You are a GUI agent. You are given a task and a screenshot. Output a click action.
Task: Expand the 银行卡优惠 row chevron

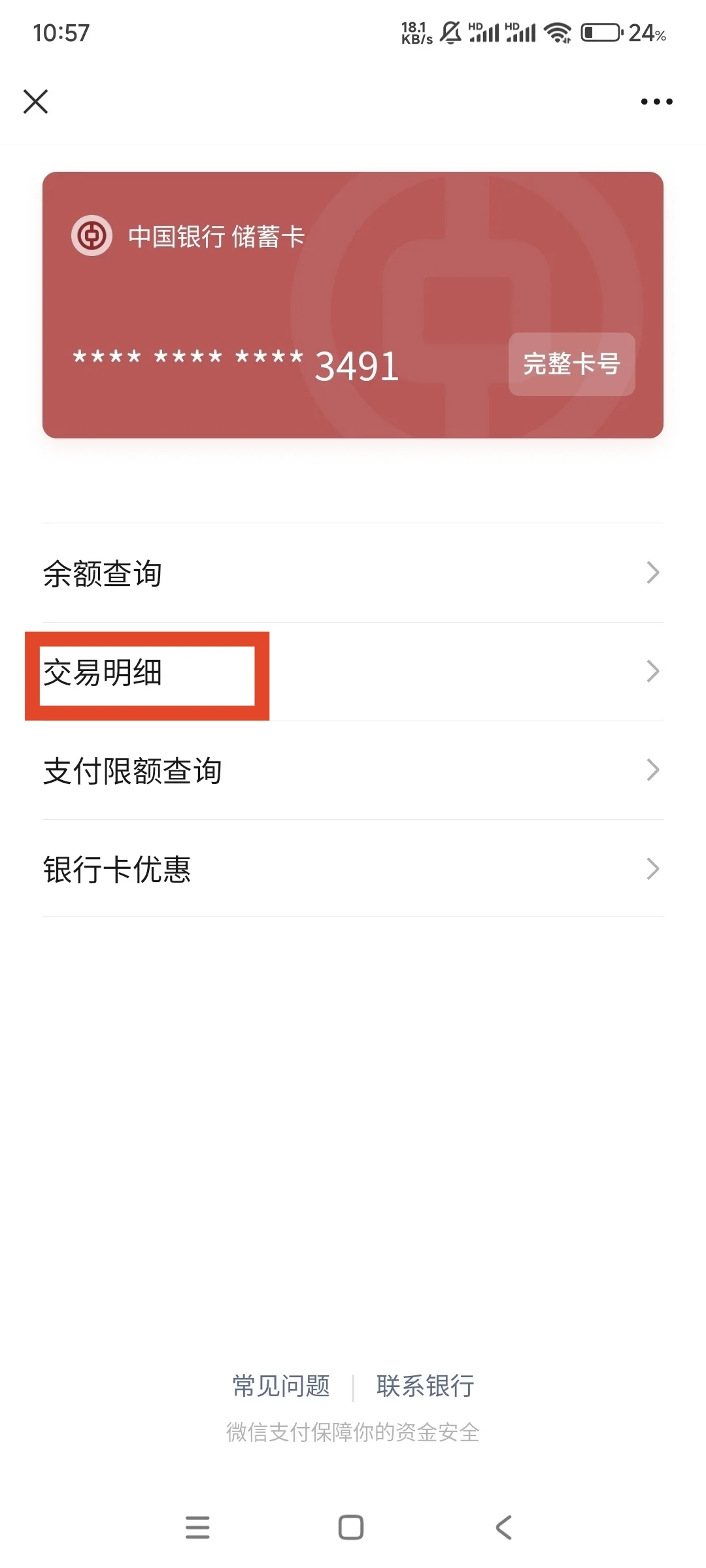[x=652, y=869]
